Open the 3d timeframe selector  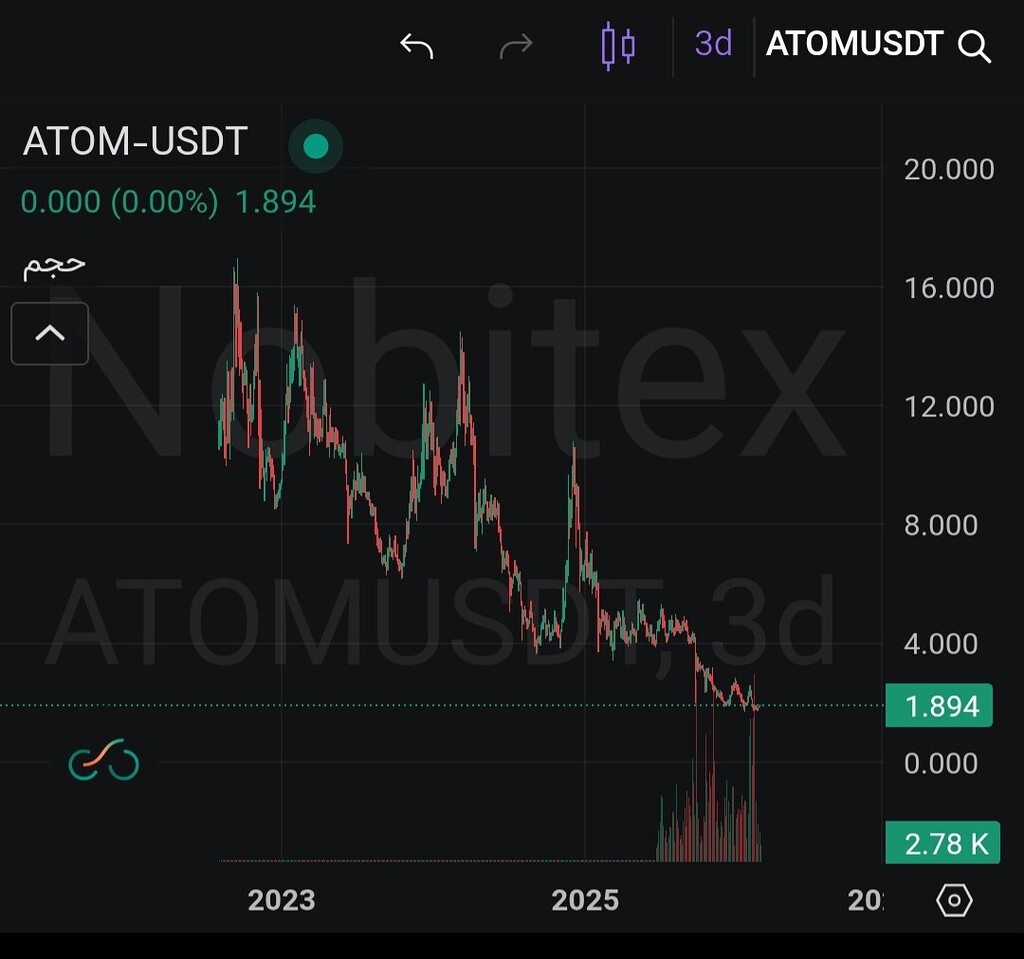pos(713,44)
